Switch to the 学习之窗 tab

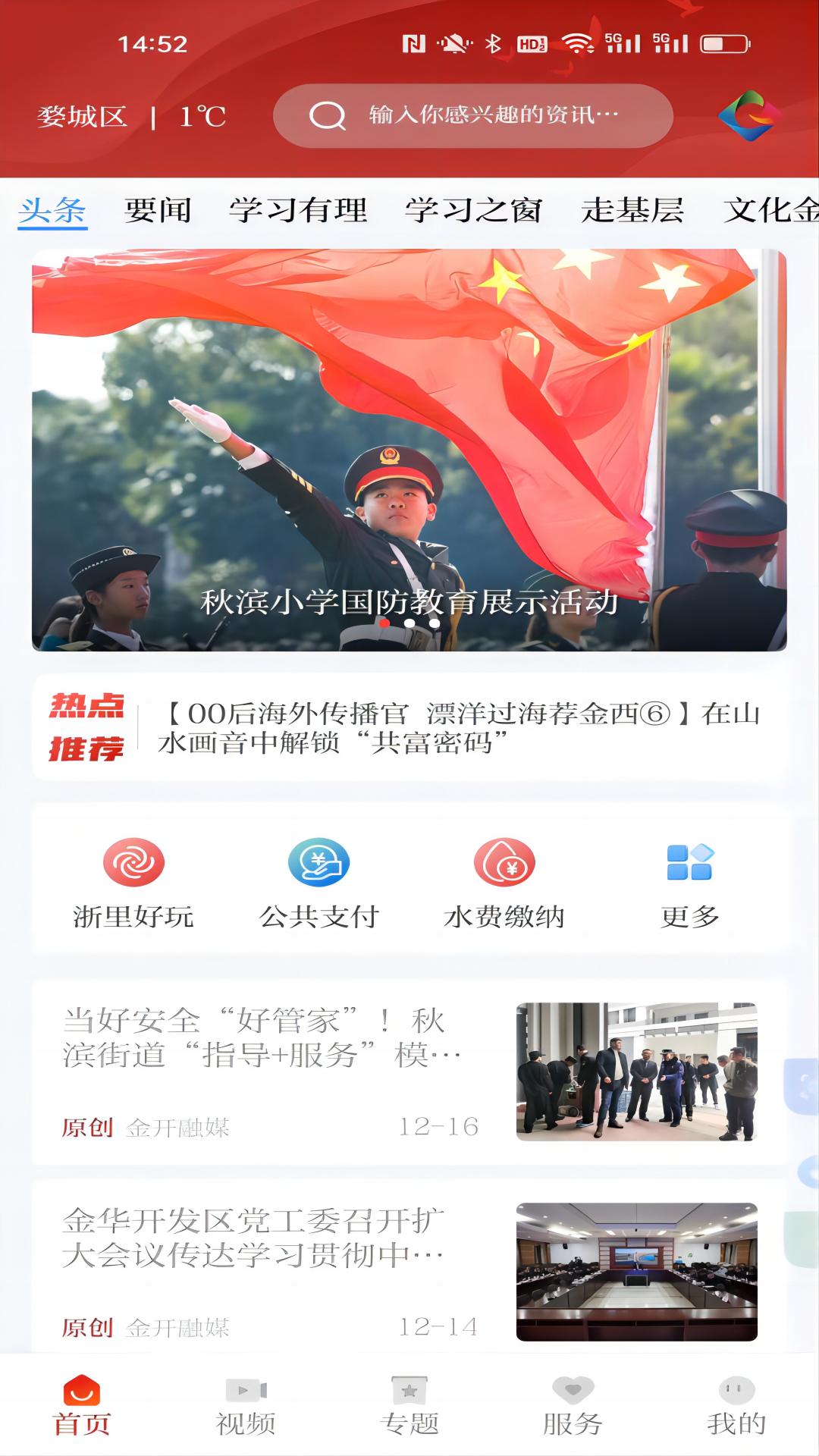[473, 210]
